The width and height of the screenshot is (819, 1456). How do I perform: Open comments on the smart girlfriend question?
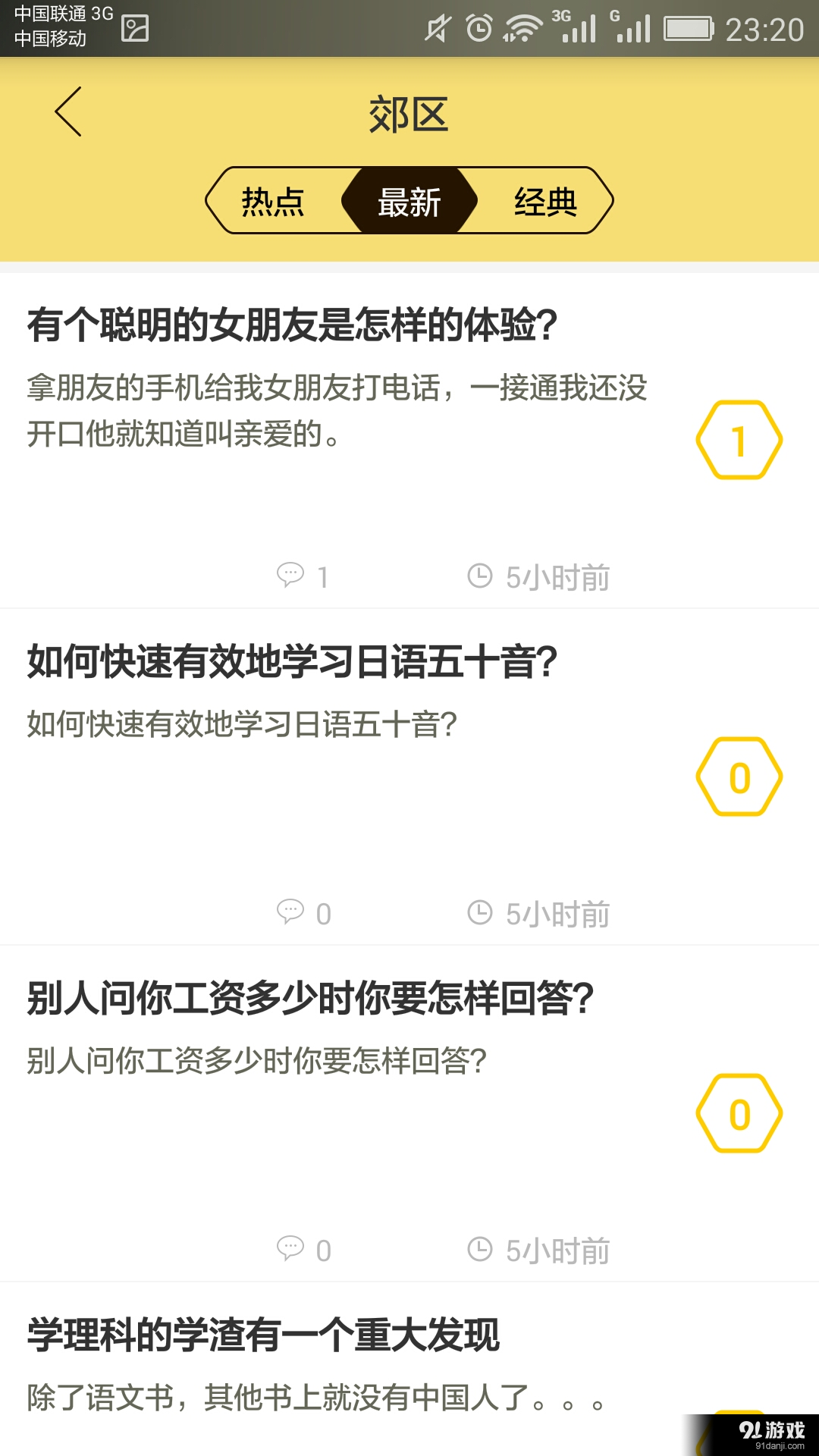(292, 575)
